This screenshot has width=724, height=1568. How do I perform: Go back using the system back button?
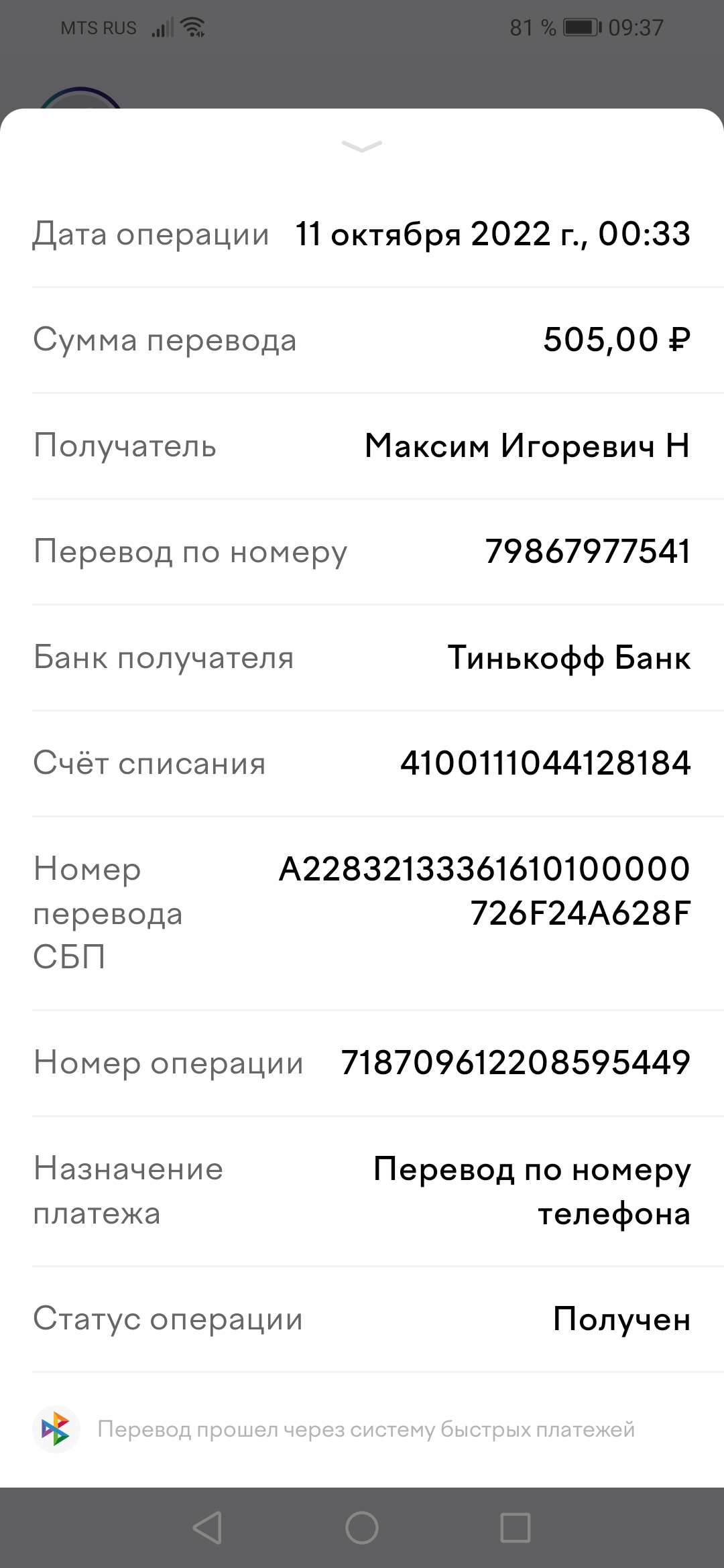click(207, 1528)
